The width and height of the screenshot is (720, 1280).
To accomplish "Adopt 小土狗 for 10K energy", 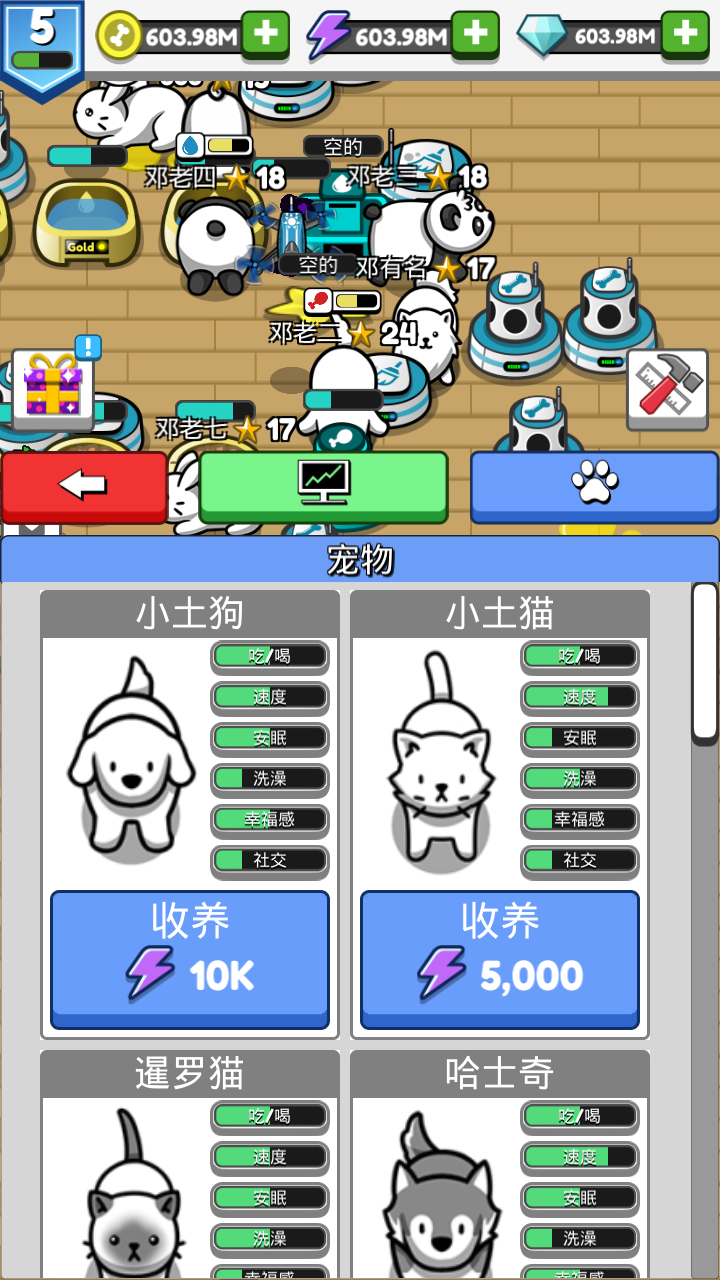I will (190, 958).
